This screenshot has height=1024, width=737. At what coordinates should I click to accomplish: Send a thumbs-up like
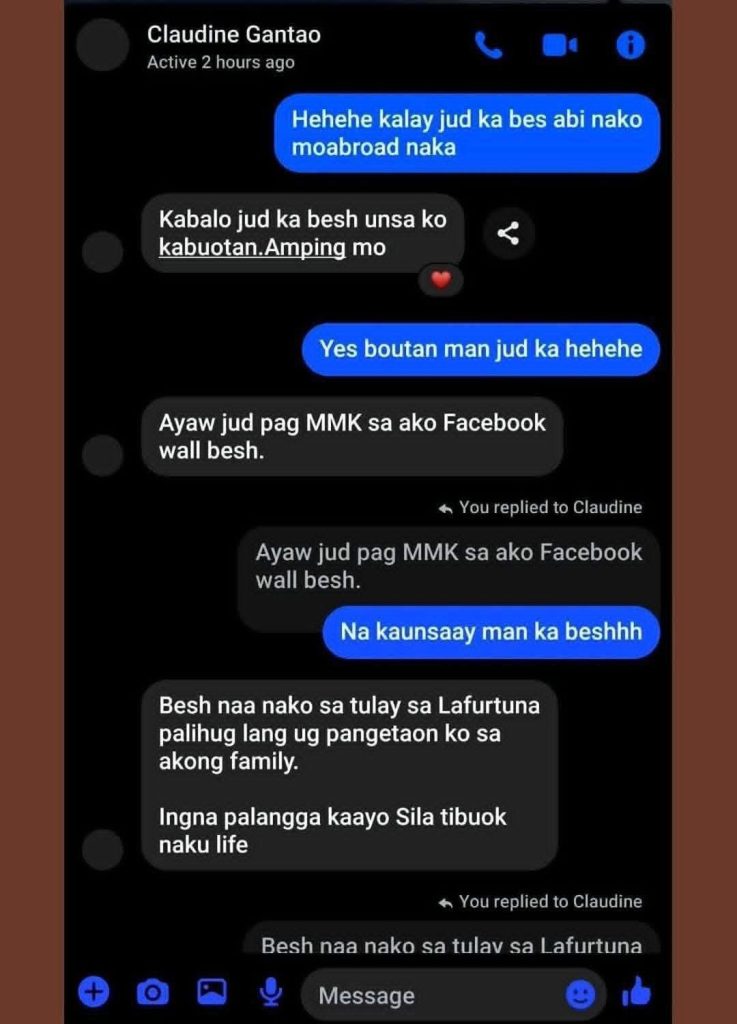point(636,992)
